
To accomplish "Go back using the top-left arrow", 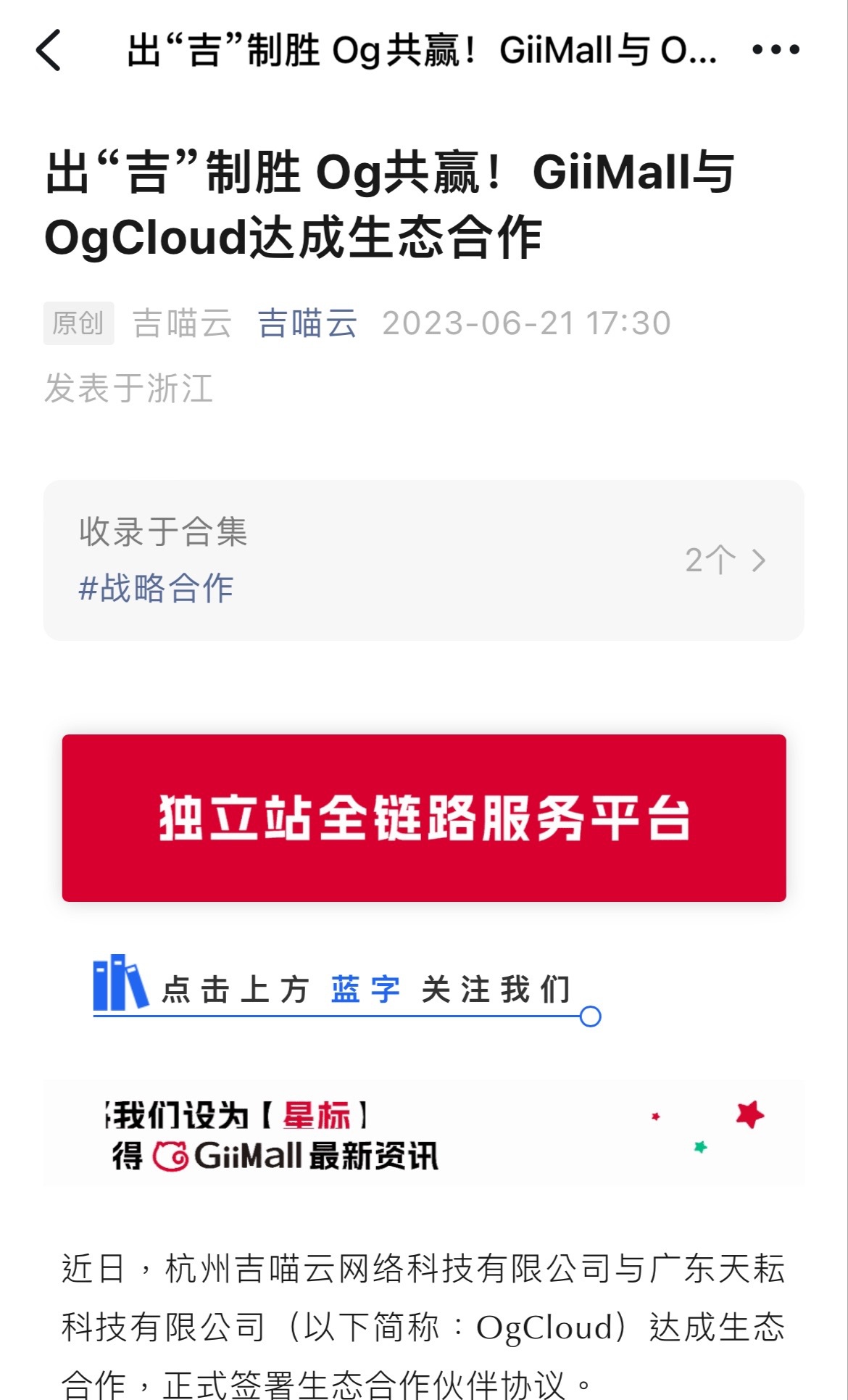I will pos(49,50).
